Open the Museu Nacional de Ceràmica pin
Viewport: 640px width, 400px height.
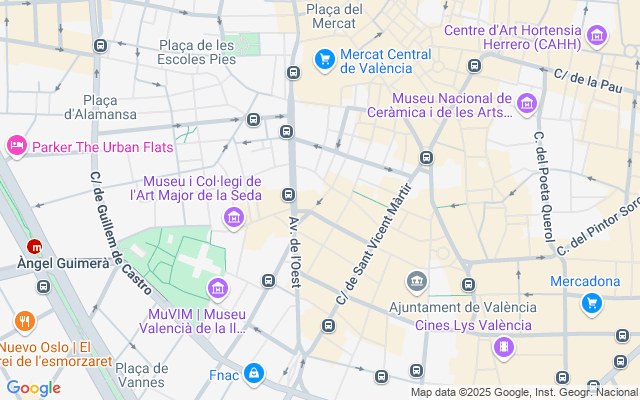pos(527,103)
